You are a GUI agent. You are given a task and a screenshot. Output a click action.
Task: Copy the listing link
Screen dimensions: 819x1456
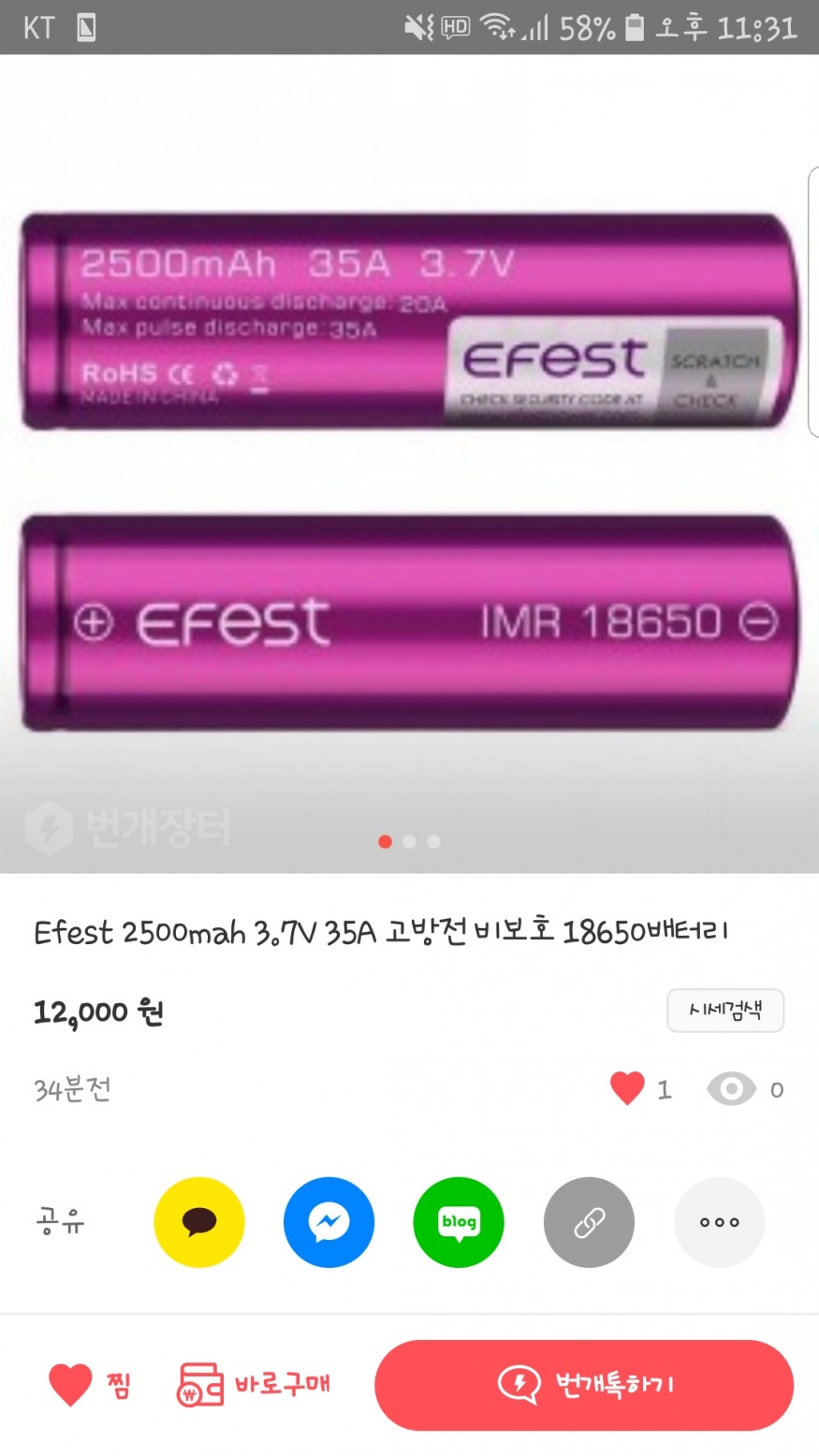(589, 1222)
